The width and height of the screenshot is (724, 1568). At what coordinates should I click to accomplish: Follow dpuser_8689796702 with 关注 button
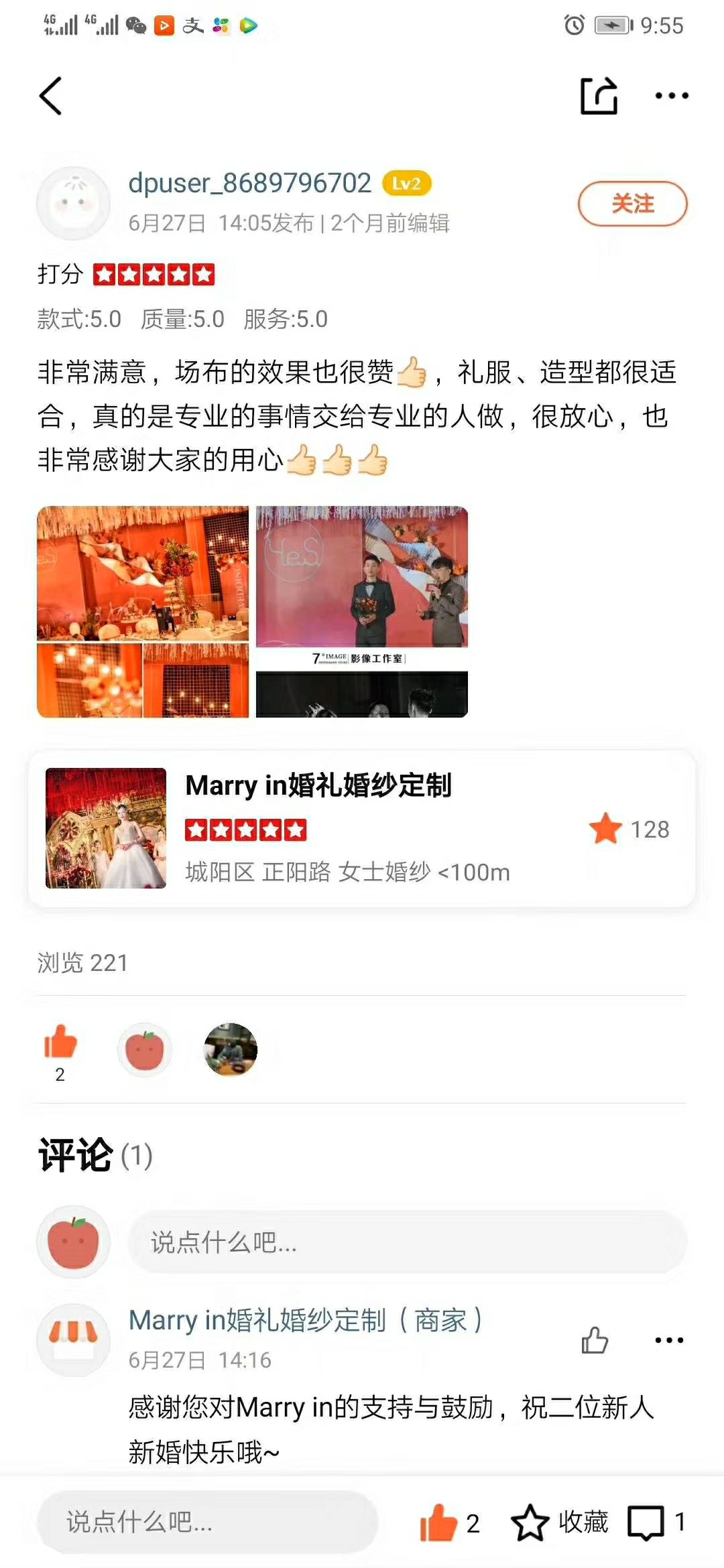632,204
